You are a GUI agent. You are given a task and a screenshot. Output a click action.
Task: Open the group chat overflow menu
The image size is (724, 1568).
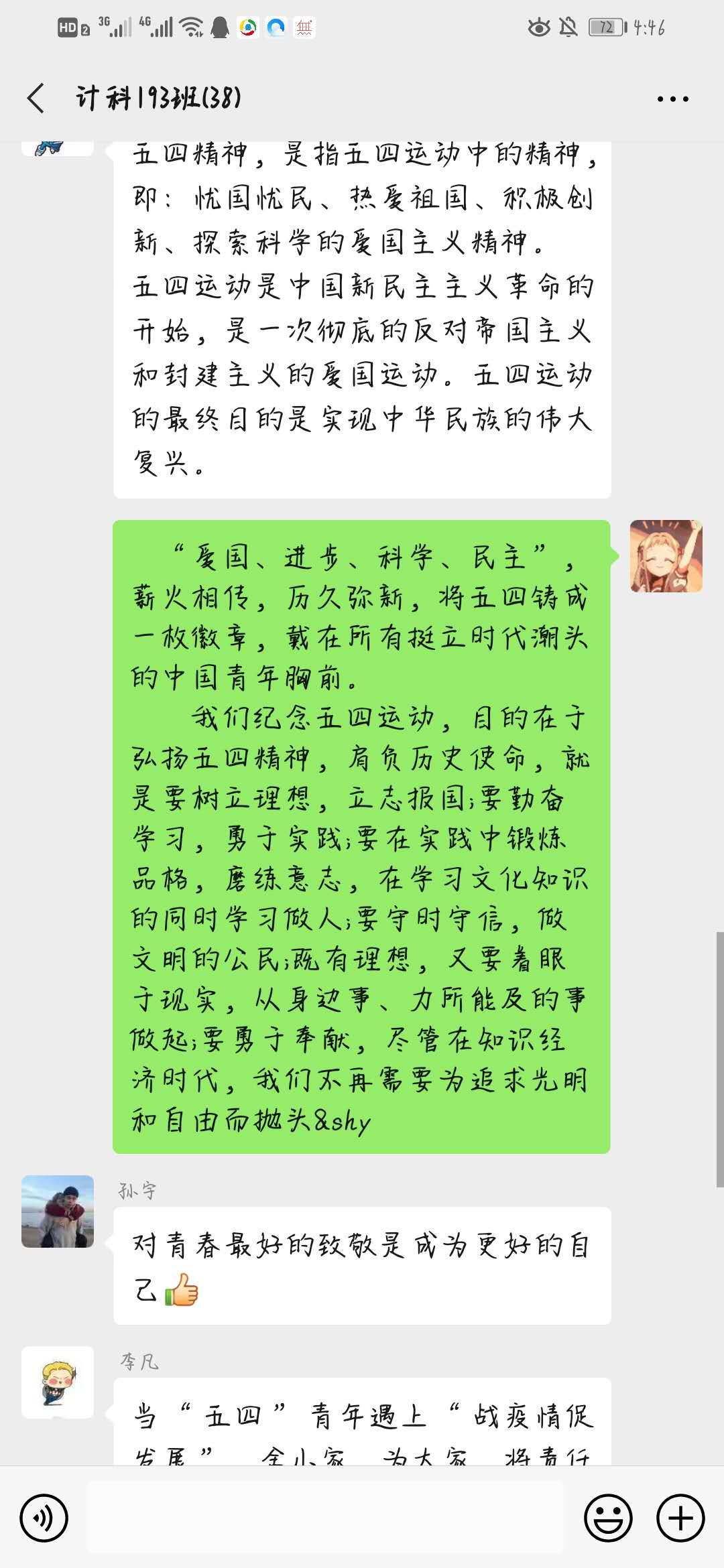point(672,99)
